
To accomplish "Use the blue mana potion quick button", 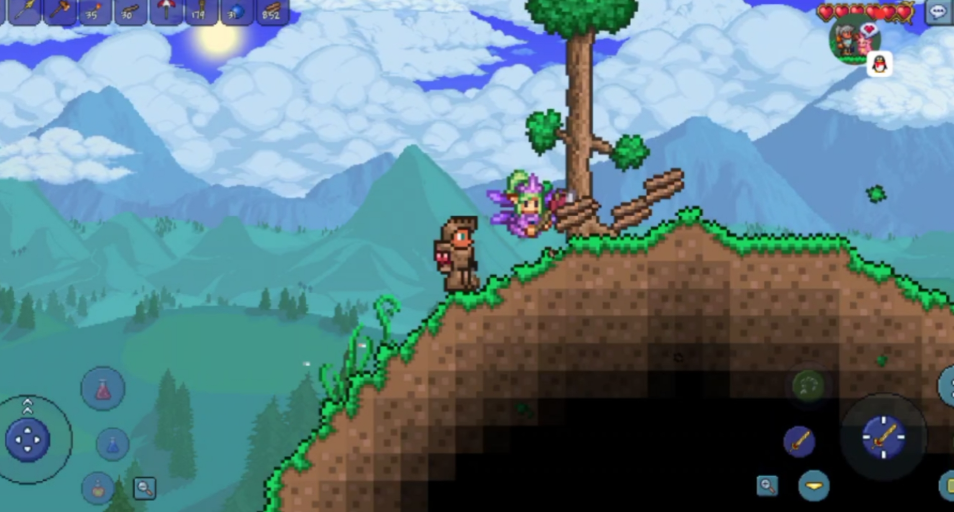I will coord(112,443).
